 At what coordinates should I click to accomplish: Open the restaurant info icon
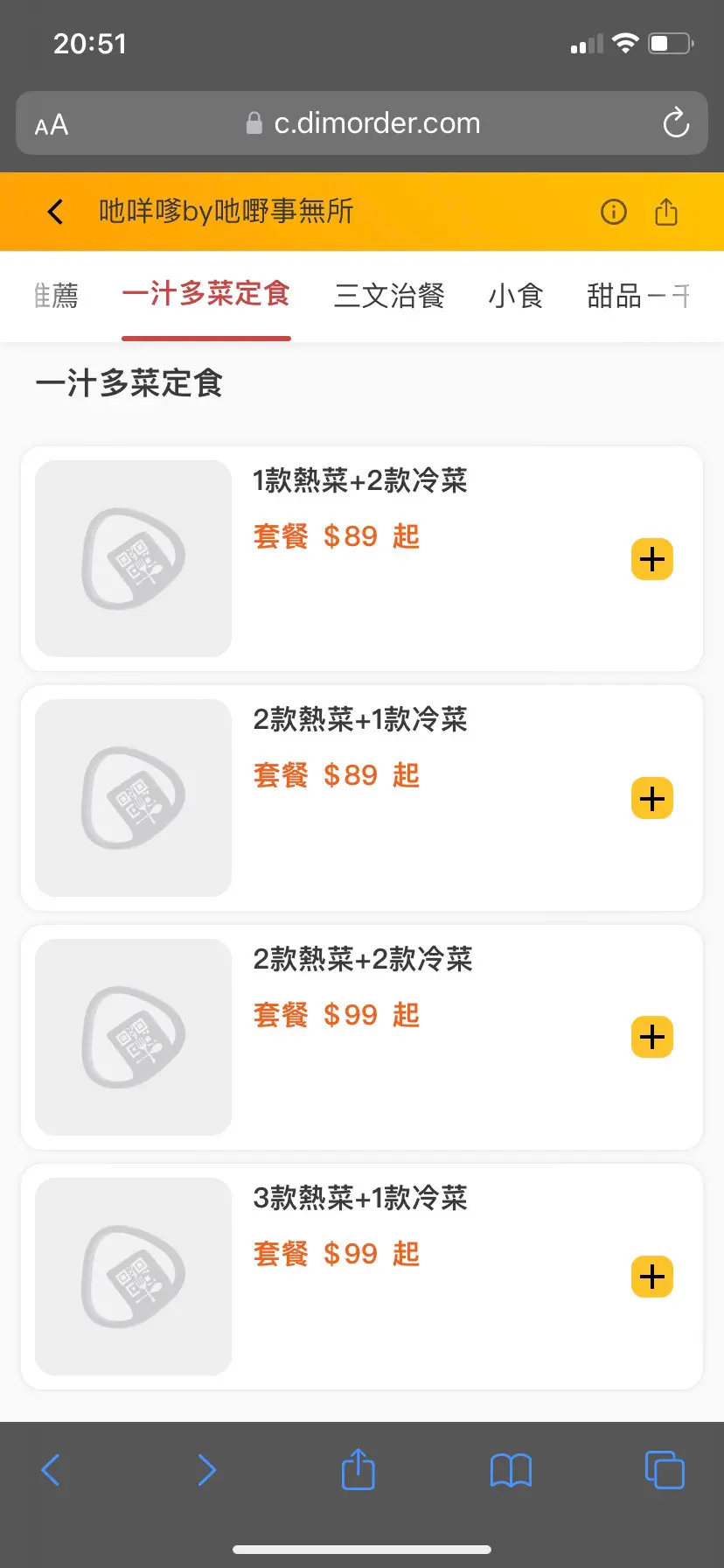pos(614,212)
